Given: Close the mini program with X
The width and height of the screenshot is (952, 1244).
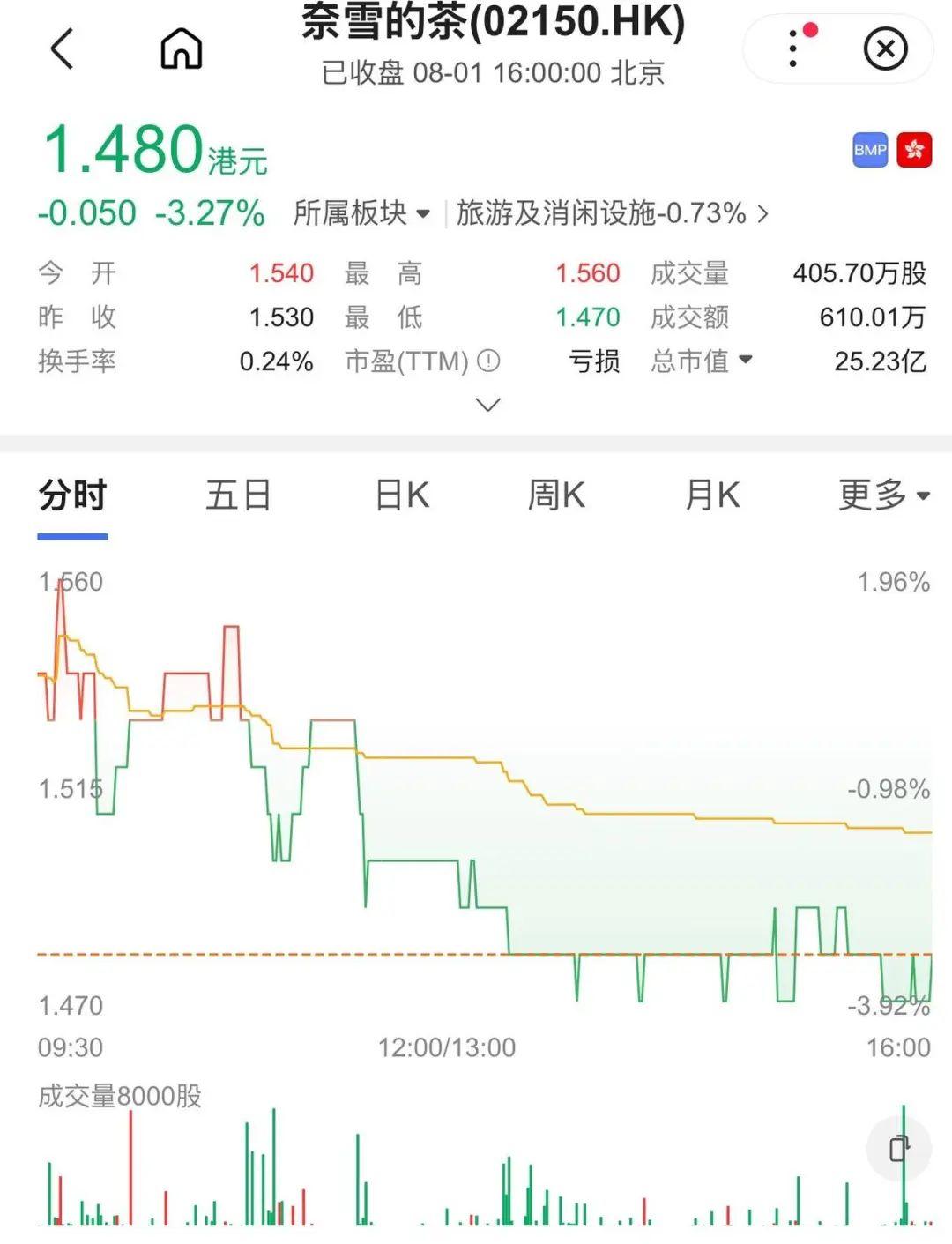Looking at the screenshot, I should pos(885,48).
